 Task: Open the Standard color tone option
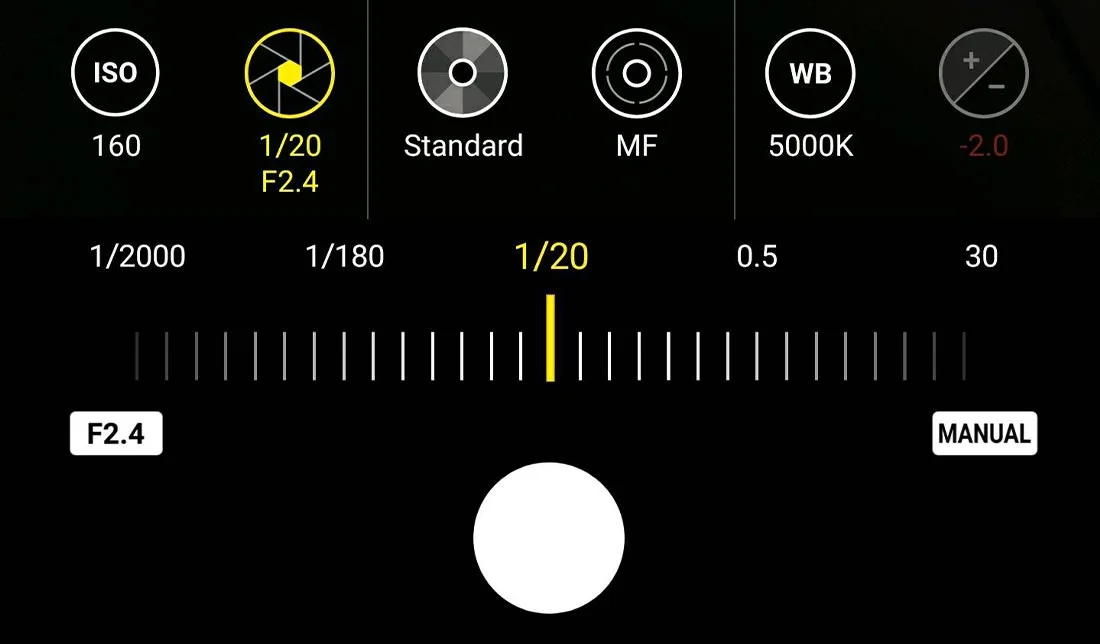[x=462, y=74]
